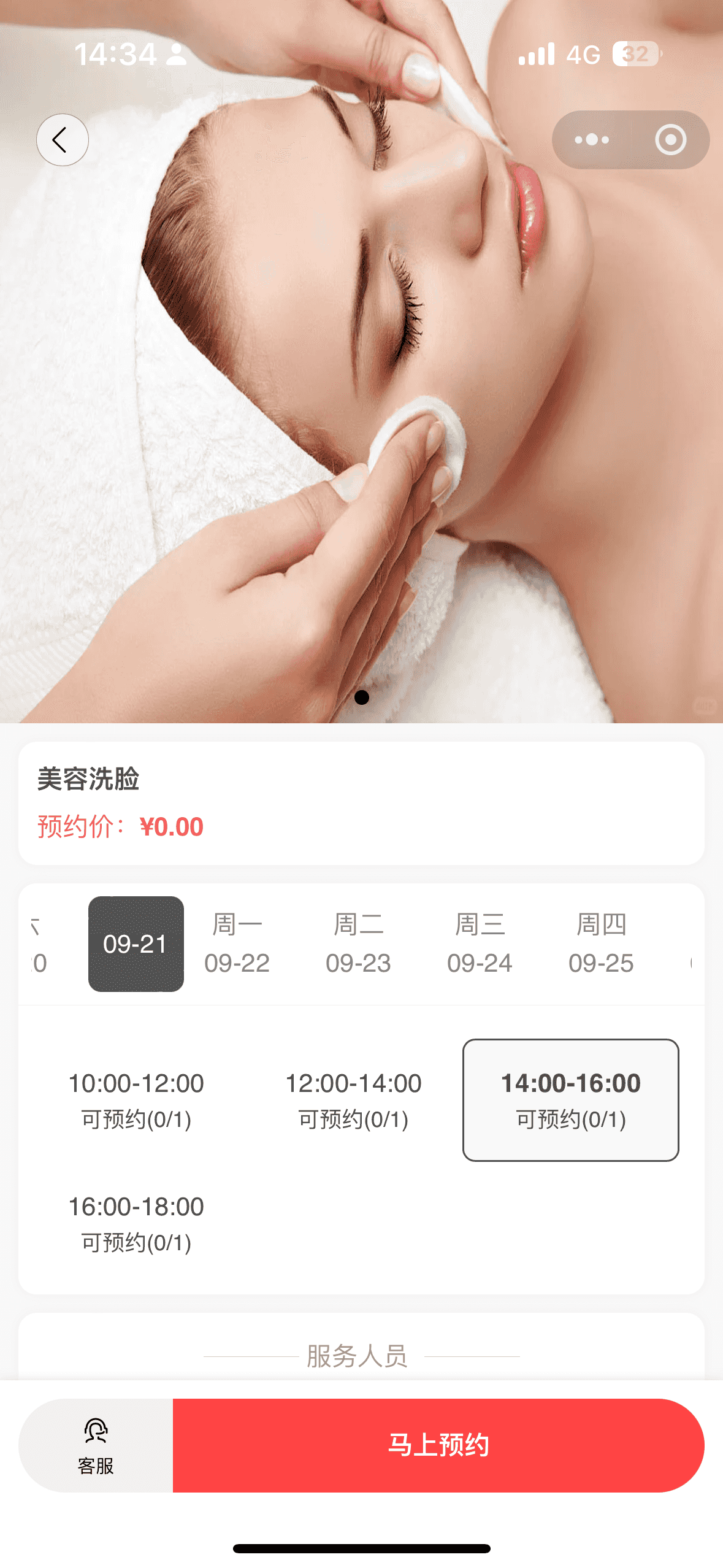
Task: Close the mini program with the circle button
Action: point(670,140)
